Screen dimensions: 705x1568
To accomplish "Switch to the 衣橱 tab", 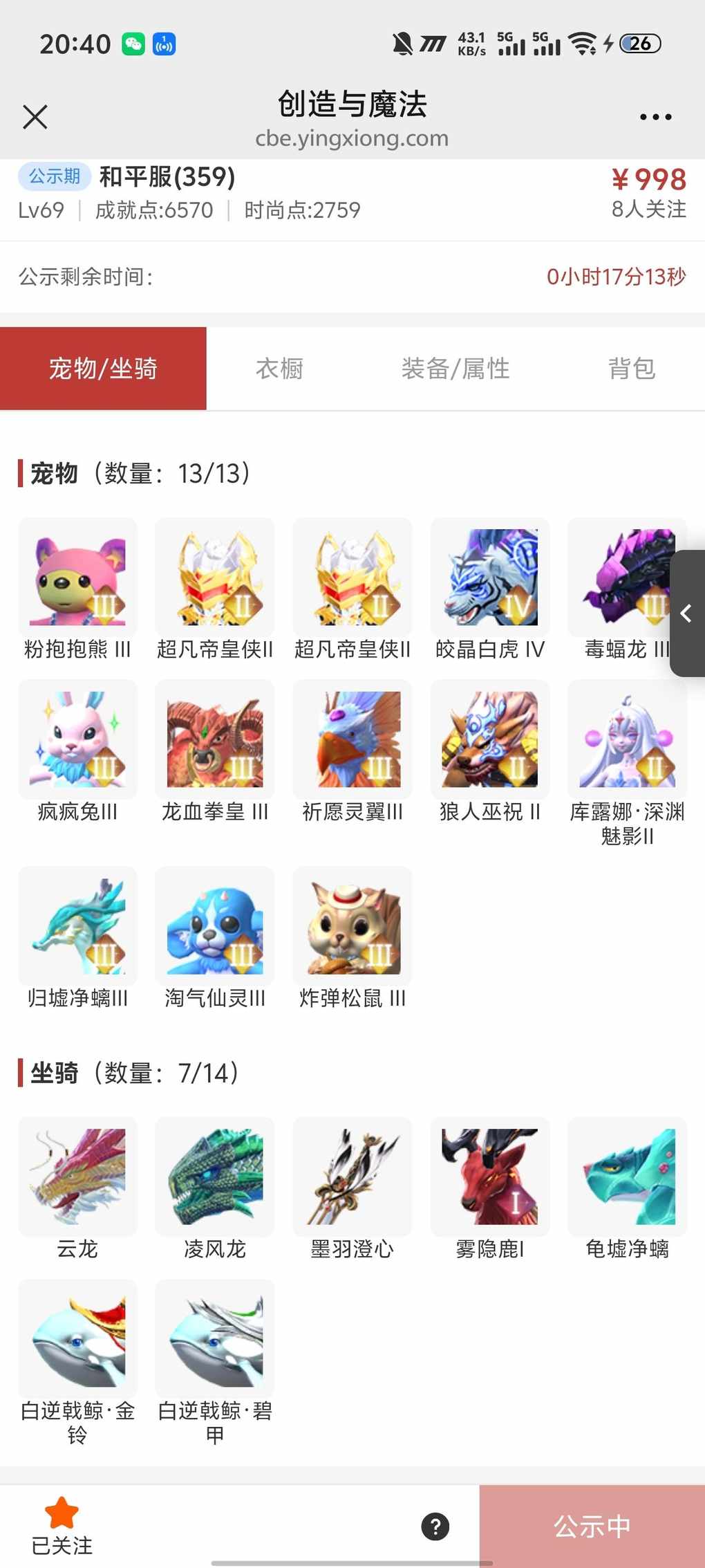I will pyautogui.click(x=279, y=369).
